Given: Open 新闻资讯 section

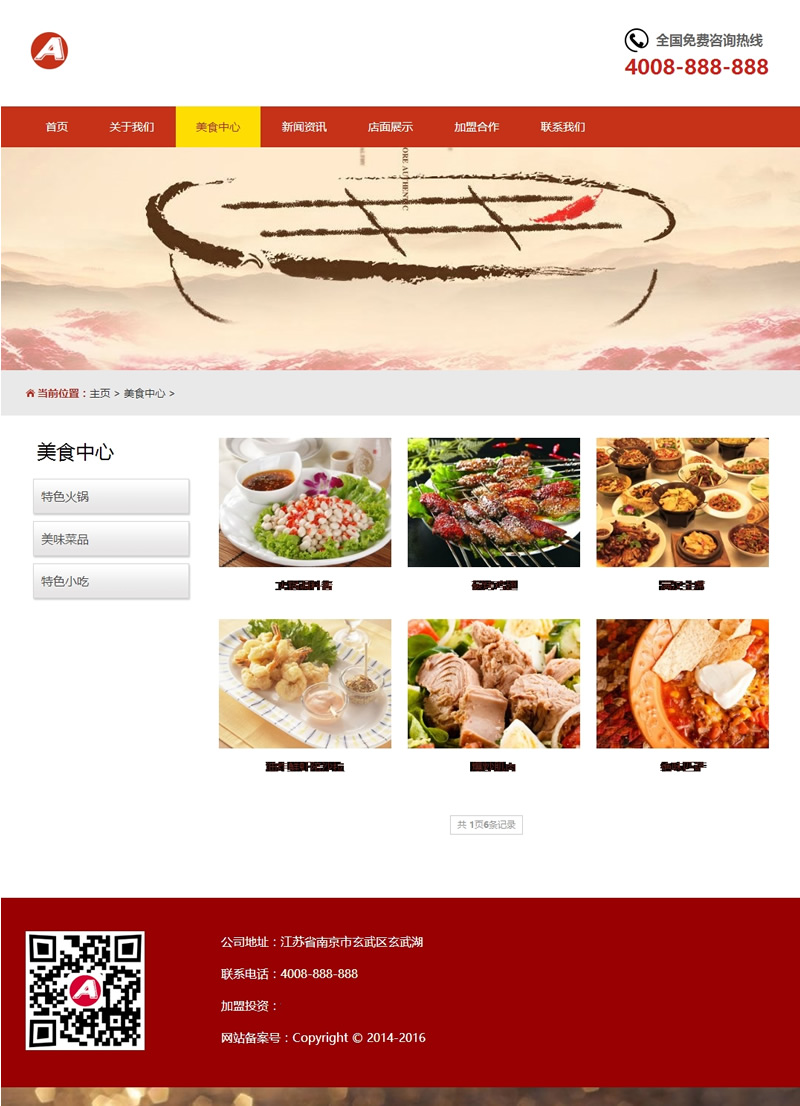Looking at the screenshot, I should pyautogui.click(x=304, y=127).
